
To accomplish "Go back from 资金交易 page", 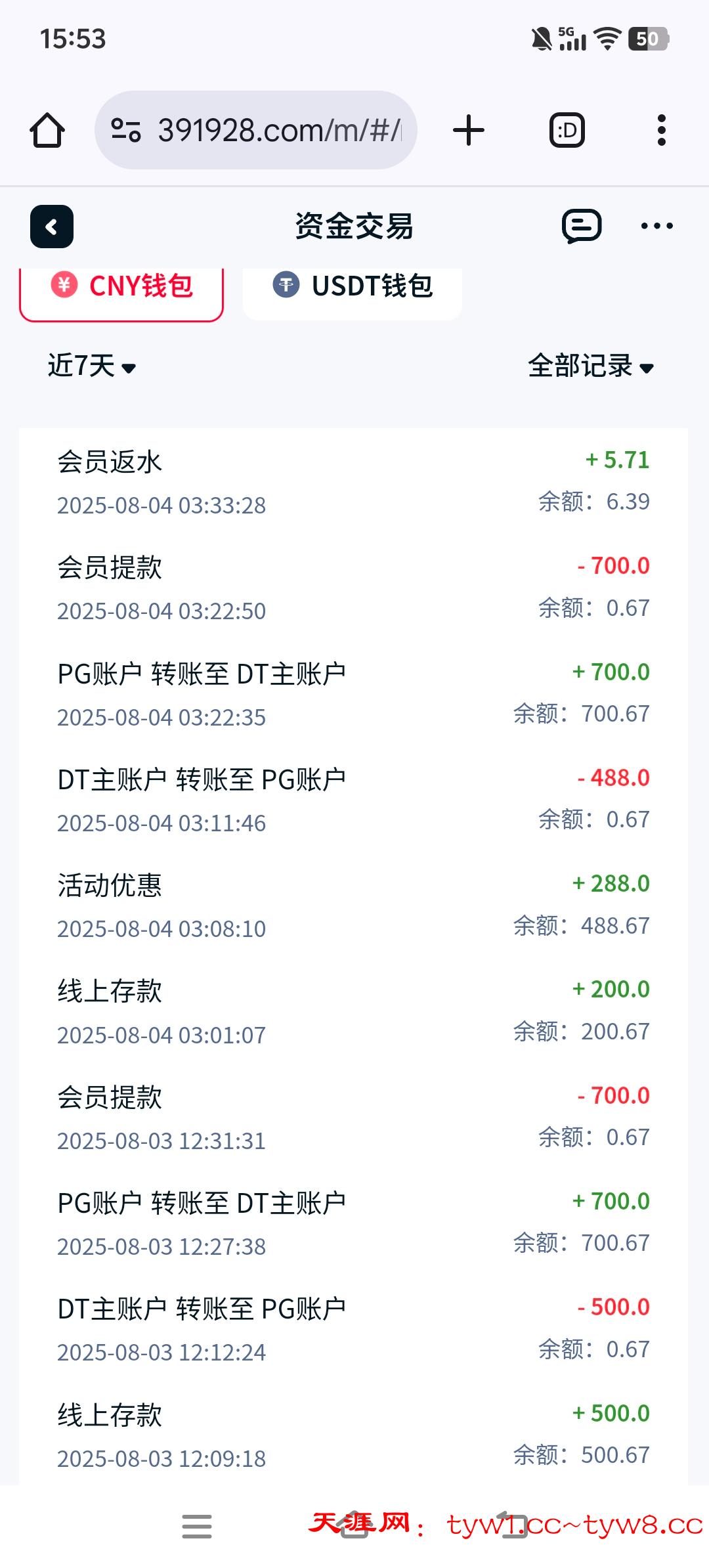I will [52, 227].
